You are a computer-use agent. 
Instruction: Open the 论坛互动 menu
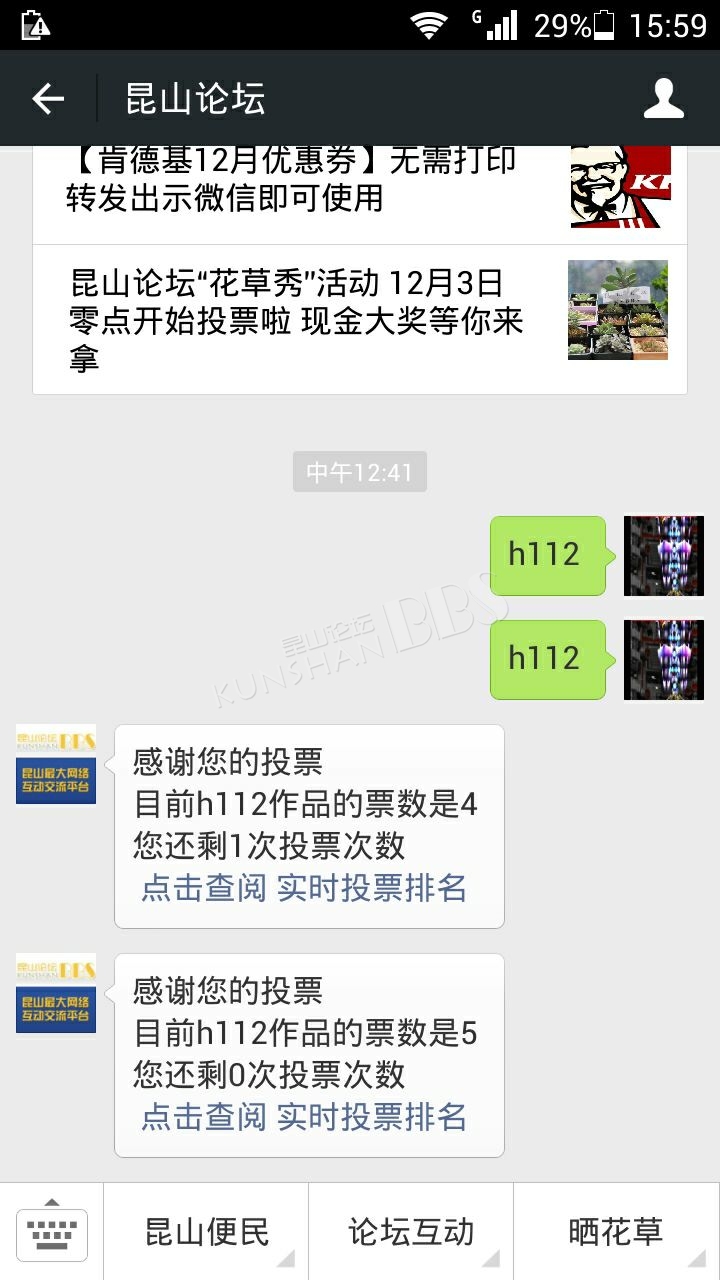point(411,1232)
